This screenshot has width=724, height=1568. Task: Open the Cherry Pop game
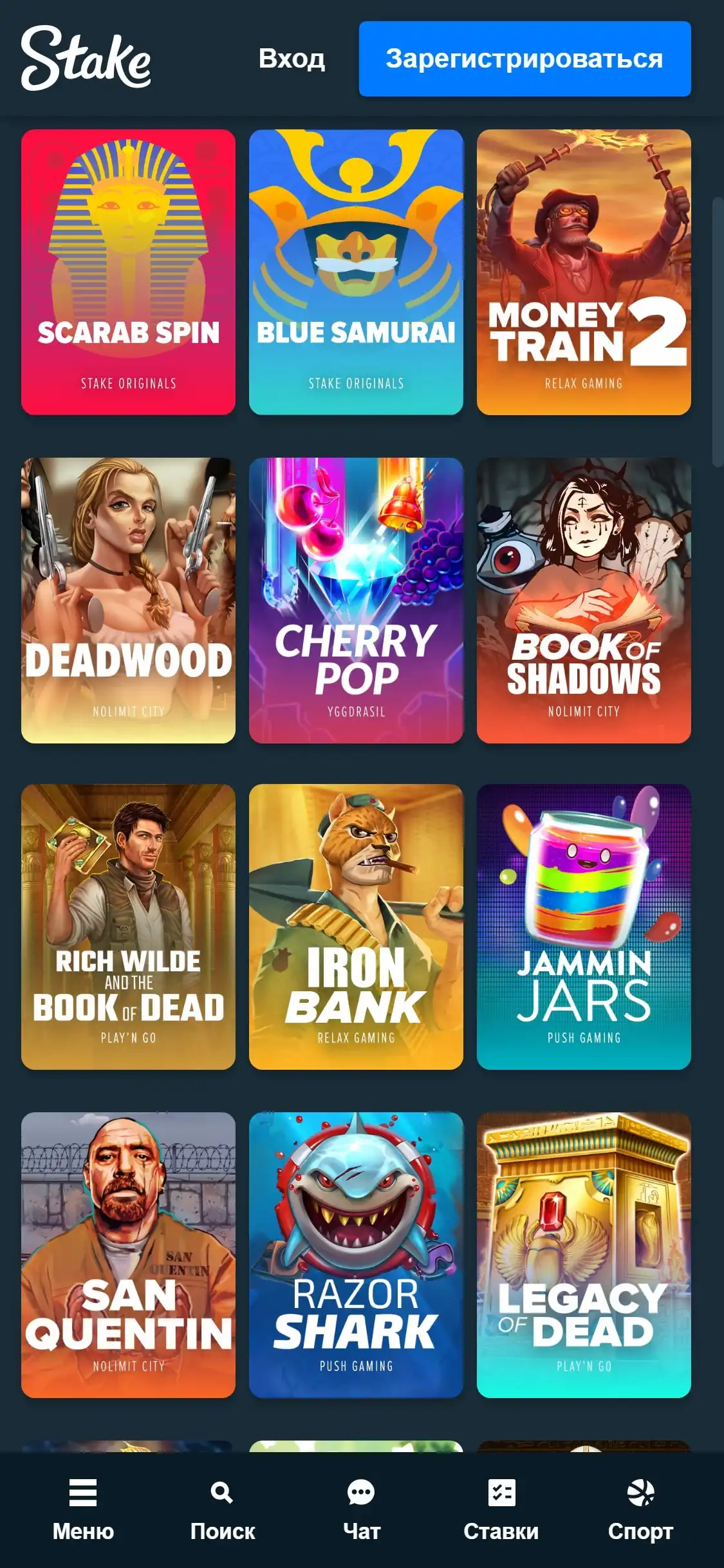tap(356, 600)
